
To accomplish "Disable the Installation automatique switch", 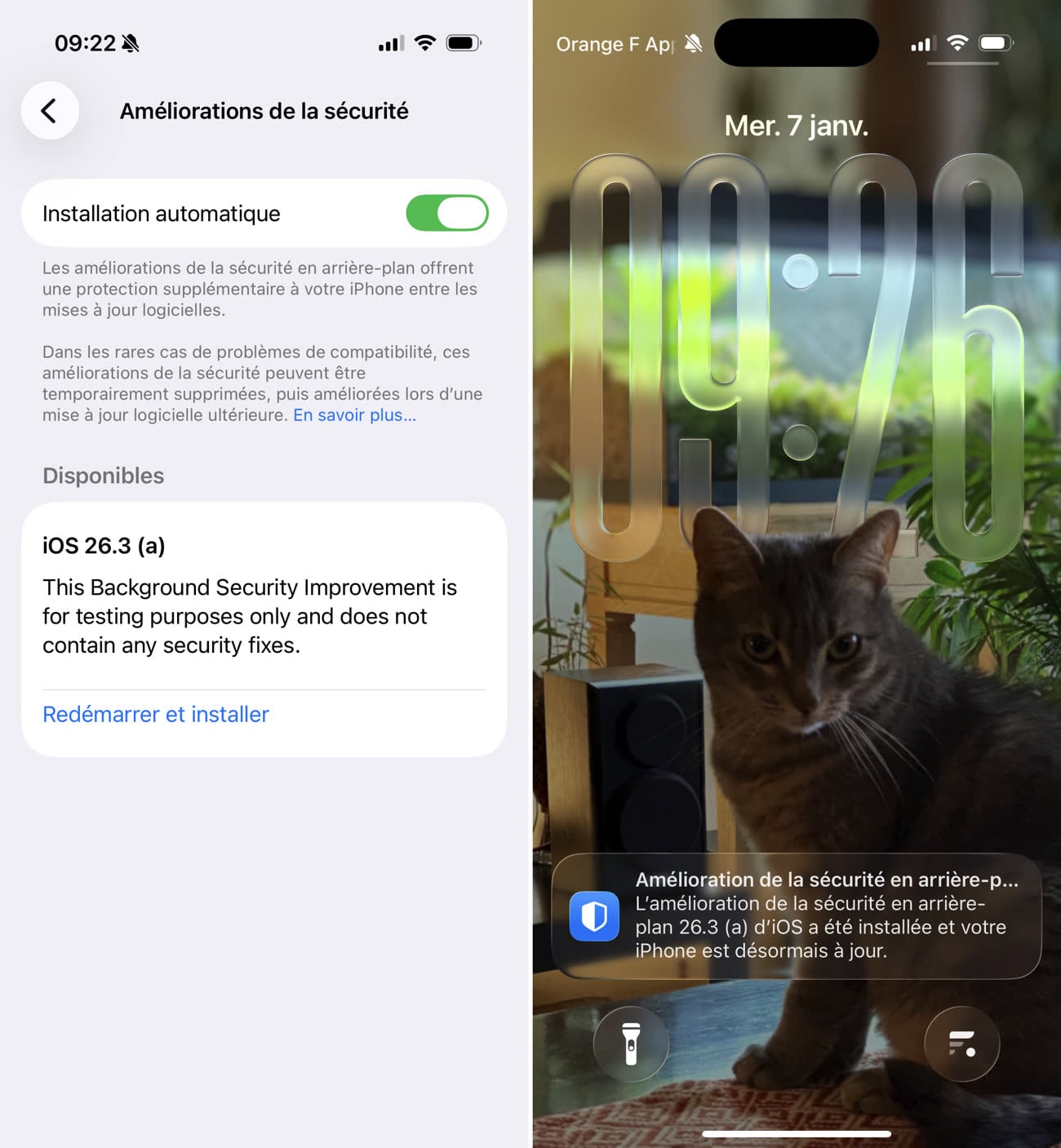I will click(x=446, y=214).
